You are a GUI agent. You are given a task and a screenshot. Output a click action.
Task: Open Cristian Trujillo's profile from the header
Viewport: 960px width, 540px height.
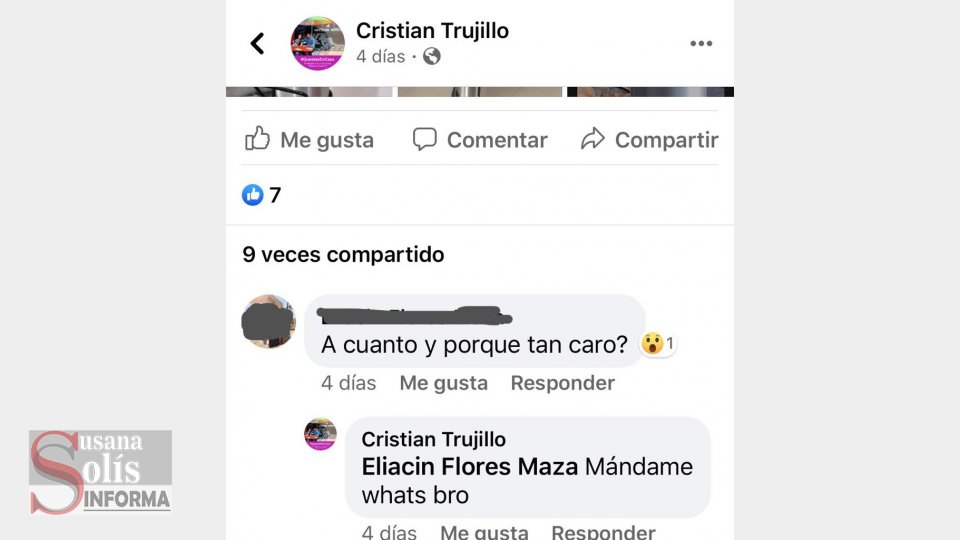(x=432, y=31)
